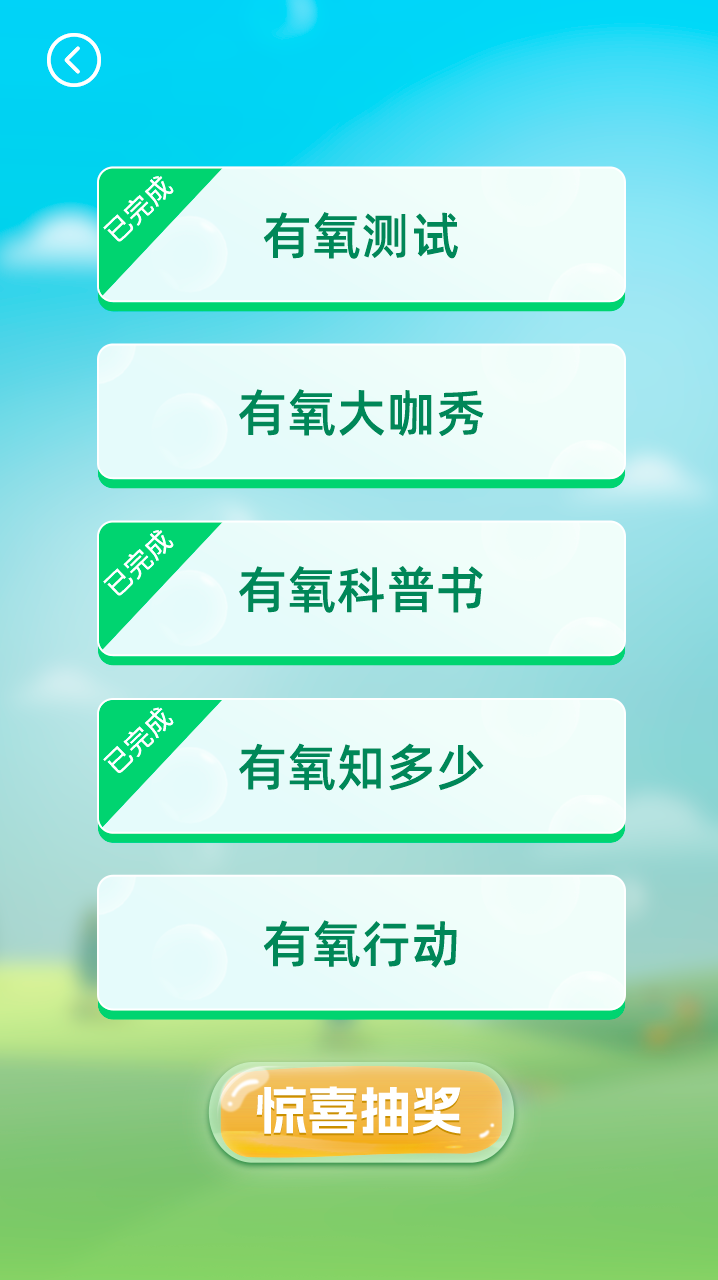The width and height of the screenshot is (718, 1280).
Task: Open the 有氧科普书 section
Action: (361, 591)
